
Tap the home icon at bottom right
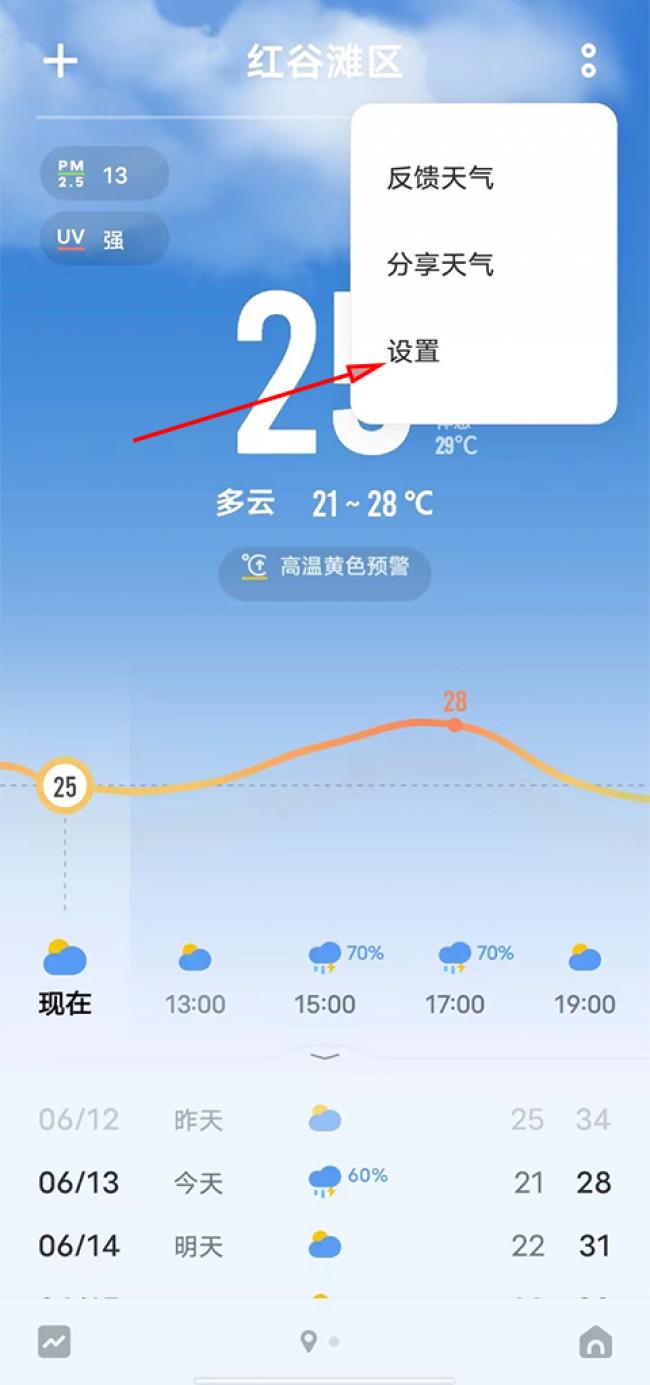tap(595, 1341)
